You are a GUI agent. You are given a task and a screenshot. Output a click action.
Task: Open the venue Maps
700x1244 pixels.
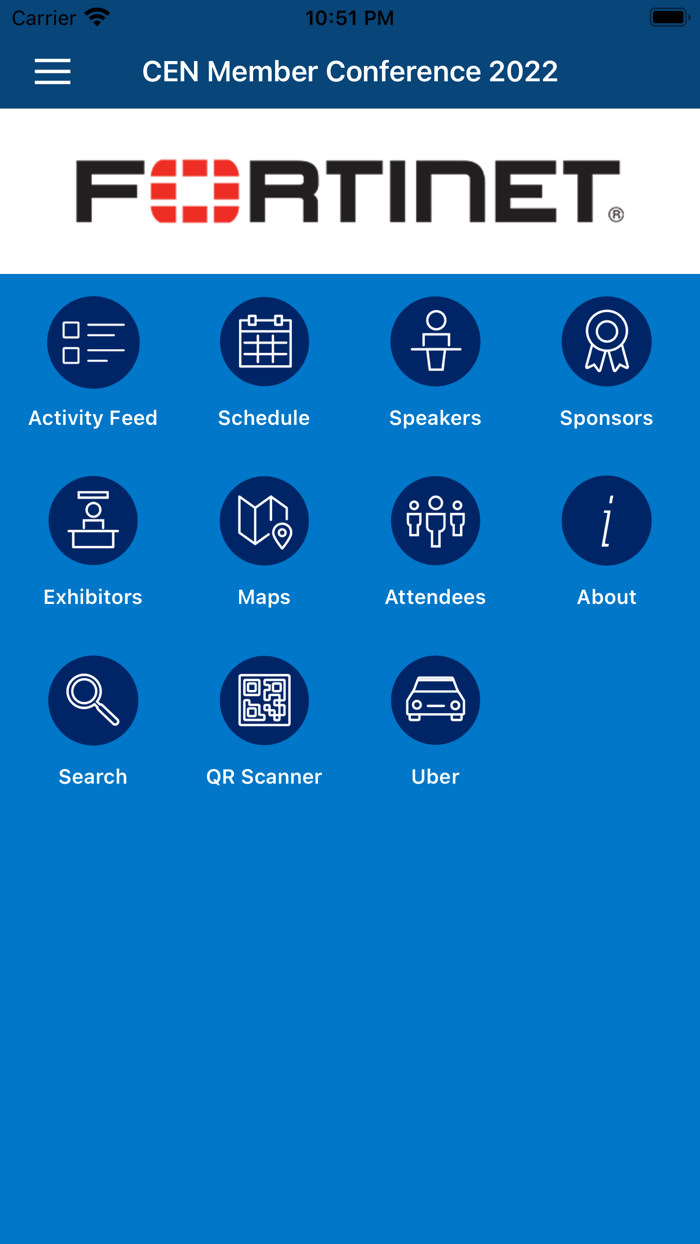pyautogui.click(x=264, y=521)
